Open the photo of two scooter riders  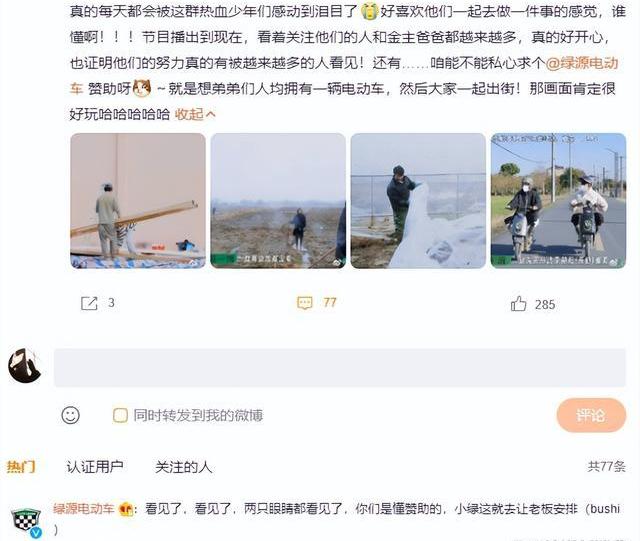[558, 201]
